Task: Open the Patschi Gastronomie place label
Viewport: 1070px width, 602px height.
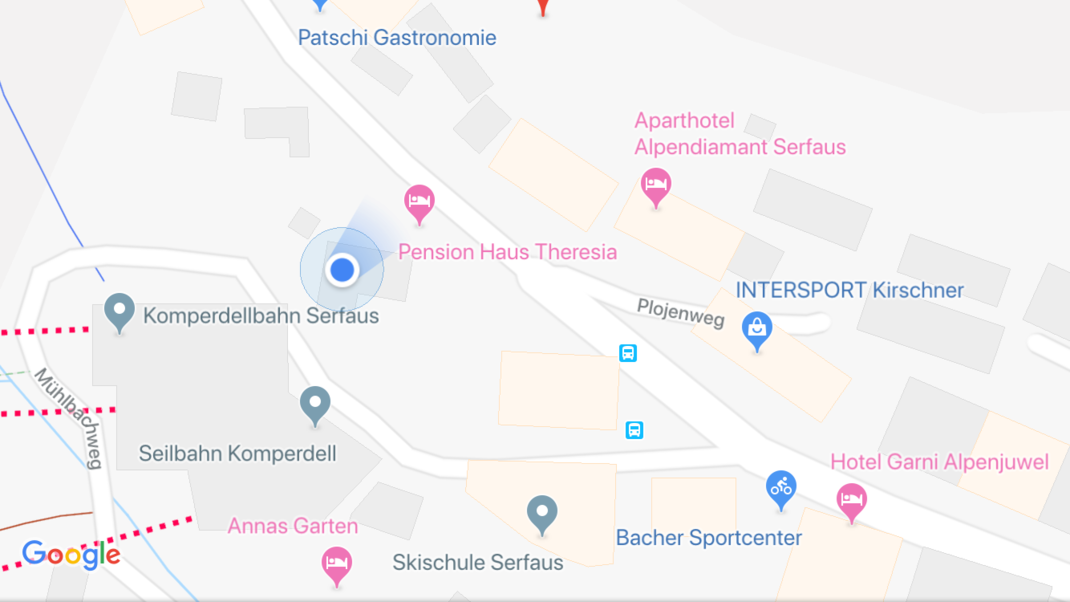Action: point(397,38)
